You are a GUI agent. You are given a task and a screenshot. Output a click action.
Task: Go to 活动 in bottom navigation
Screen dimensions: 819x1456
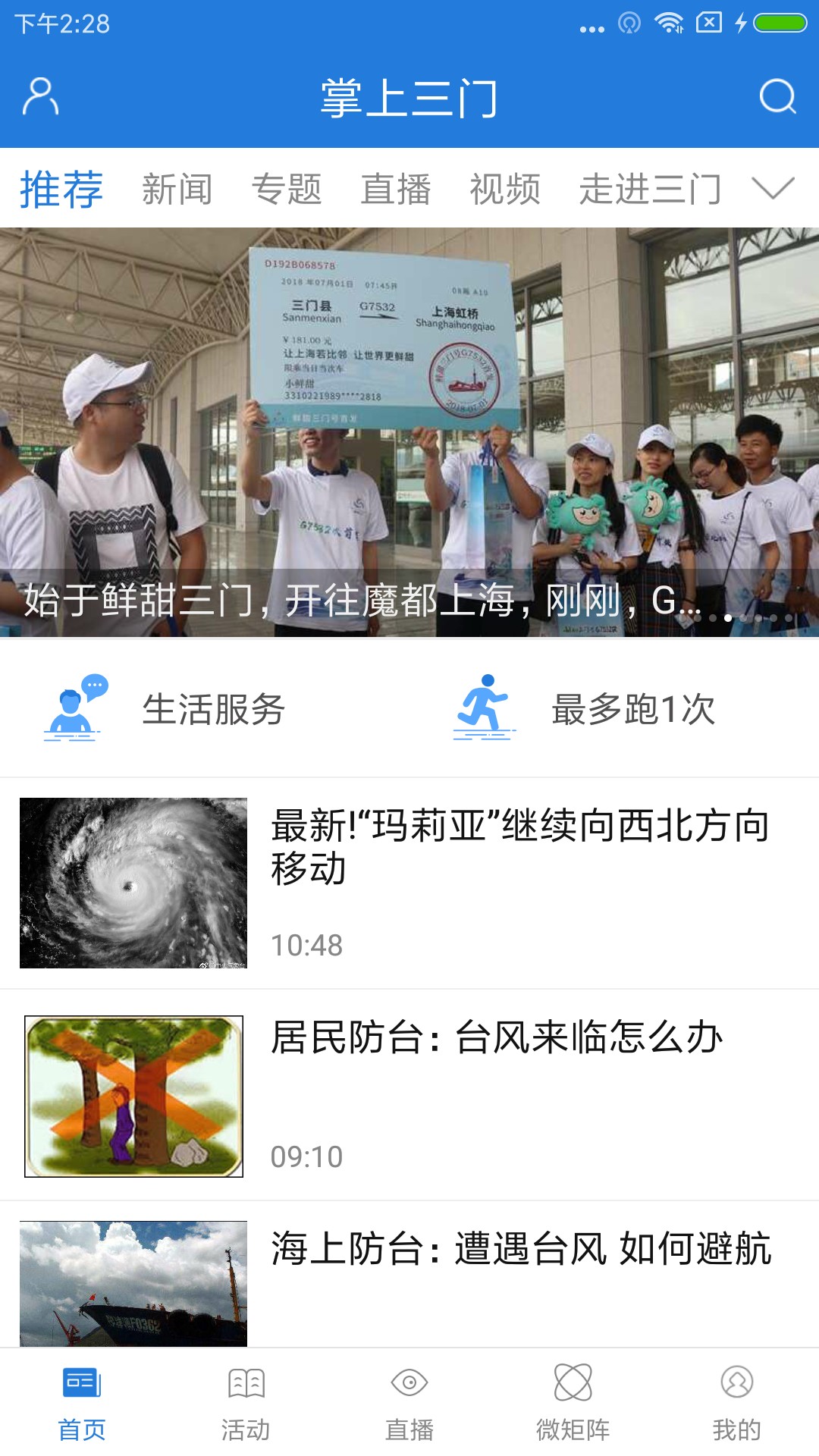click(x=246, y=1403)
